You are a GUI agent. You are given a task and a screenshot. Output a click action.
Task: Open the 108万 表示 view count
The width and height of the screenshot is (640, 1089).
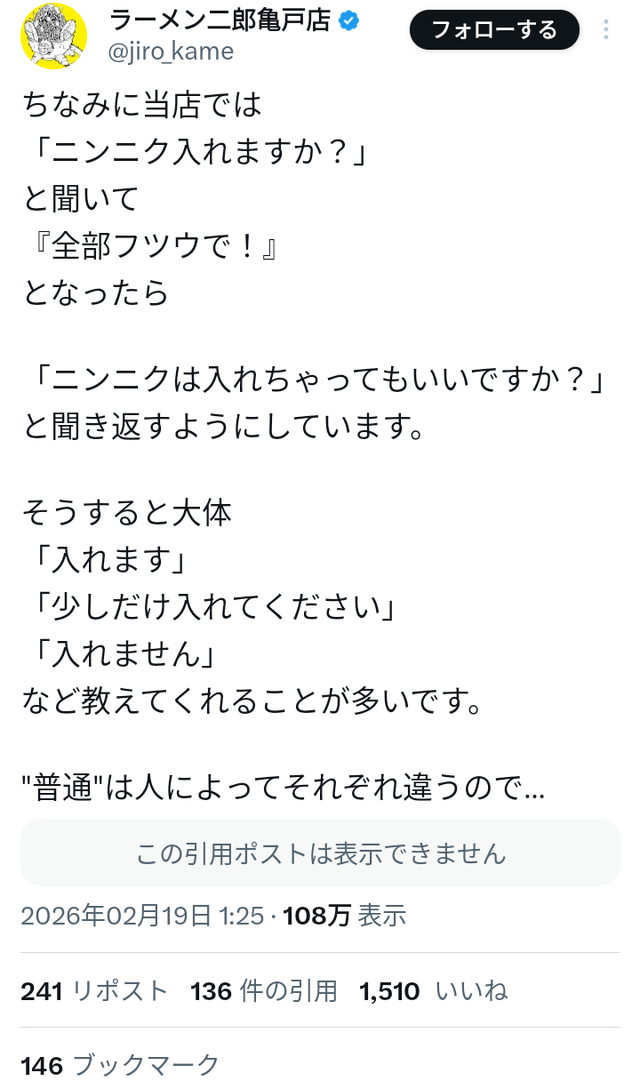(344, 915)
